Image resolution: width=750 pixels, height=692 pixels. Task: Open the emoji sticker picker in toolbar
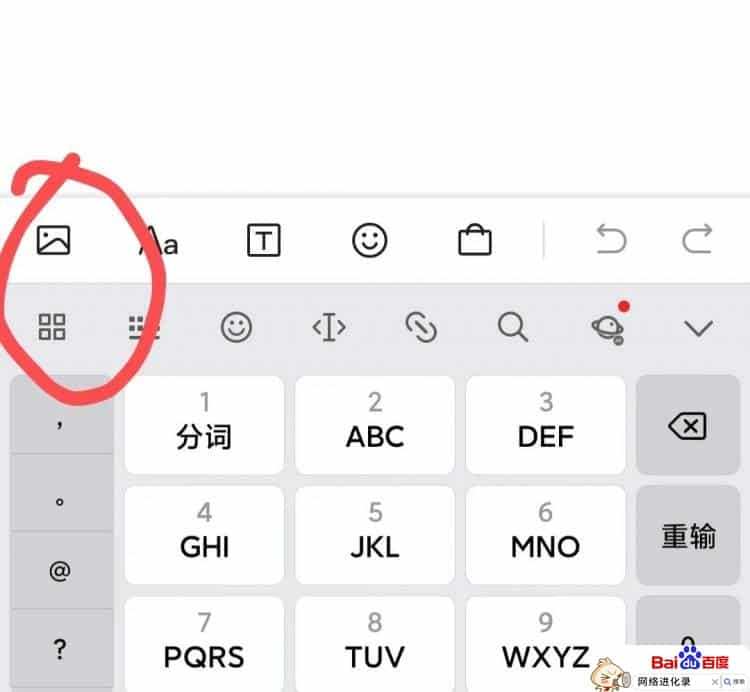(x=370, y=240)
